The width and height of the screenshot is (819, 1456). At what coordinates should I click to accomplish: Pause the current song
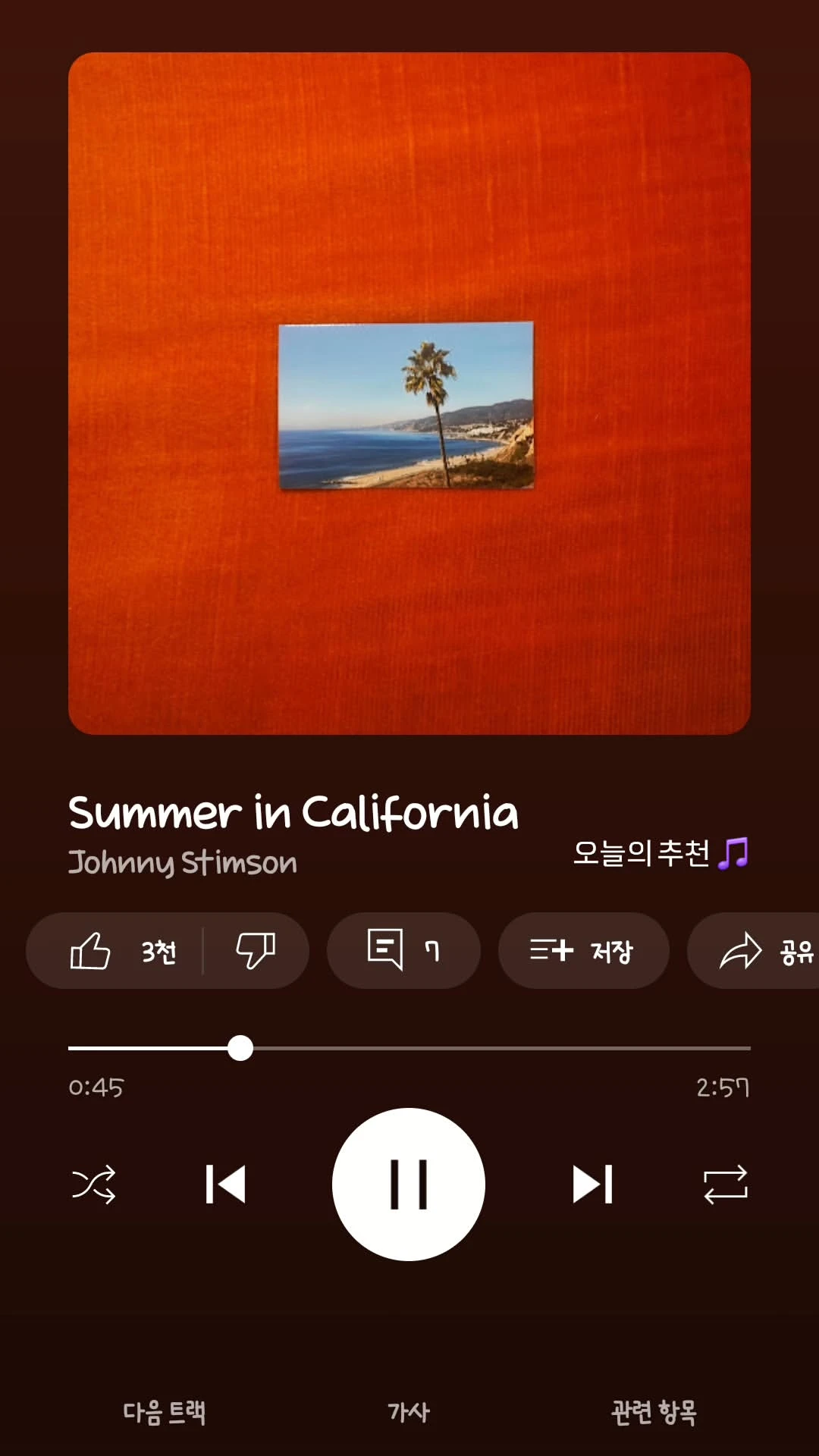point(409,1185)
